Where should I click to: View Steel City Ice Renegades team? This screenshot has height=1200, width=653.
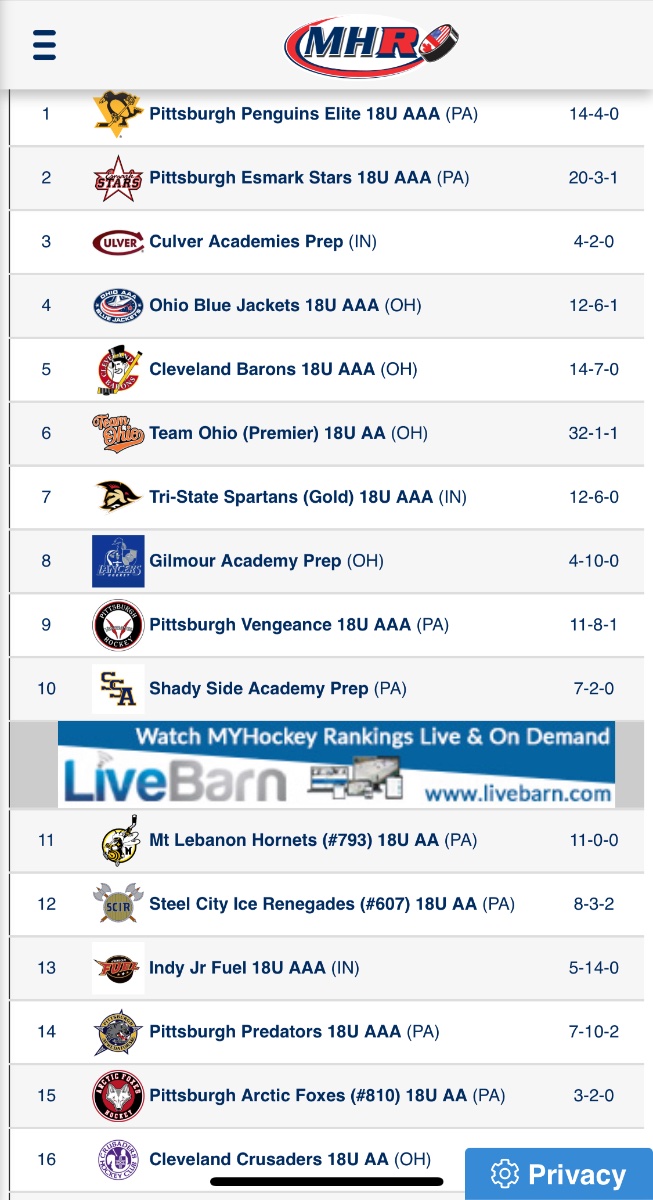pos(313,904)
